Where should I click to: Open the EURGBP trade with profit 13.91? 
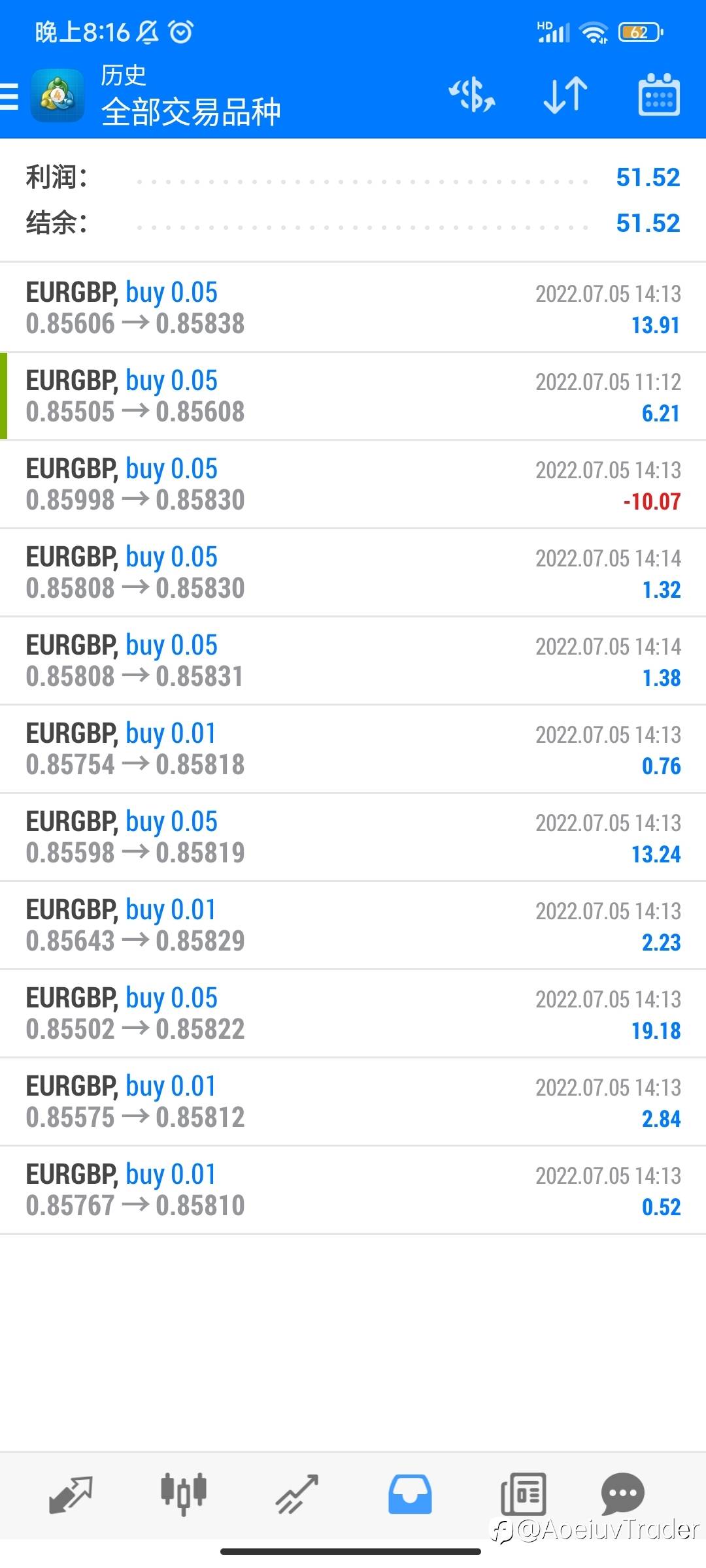click(353, 308)
